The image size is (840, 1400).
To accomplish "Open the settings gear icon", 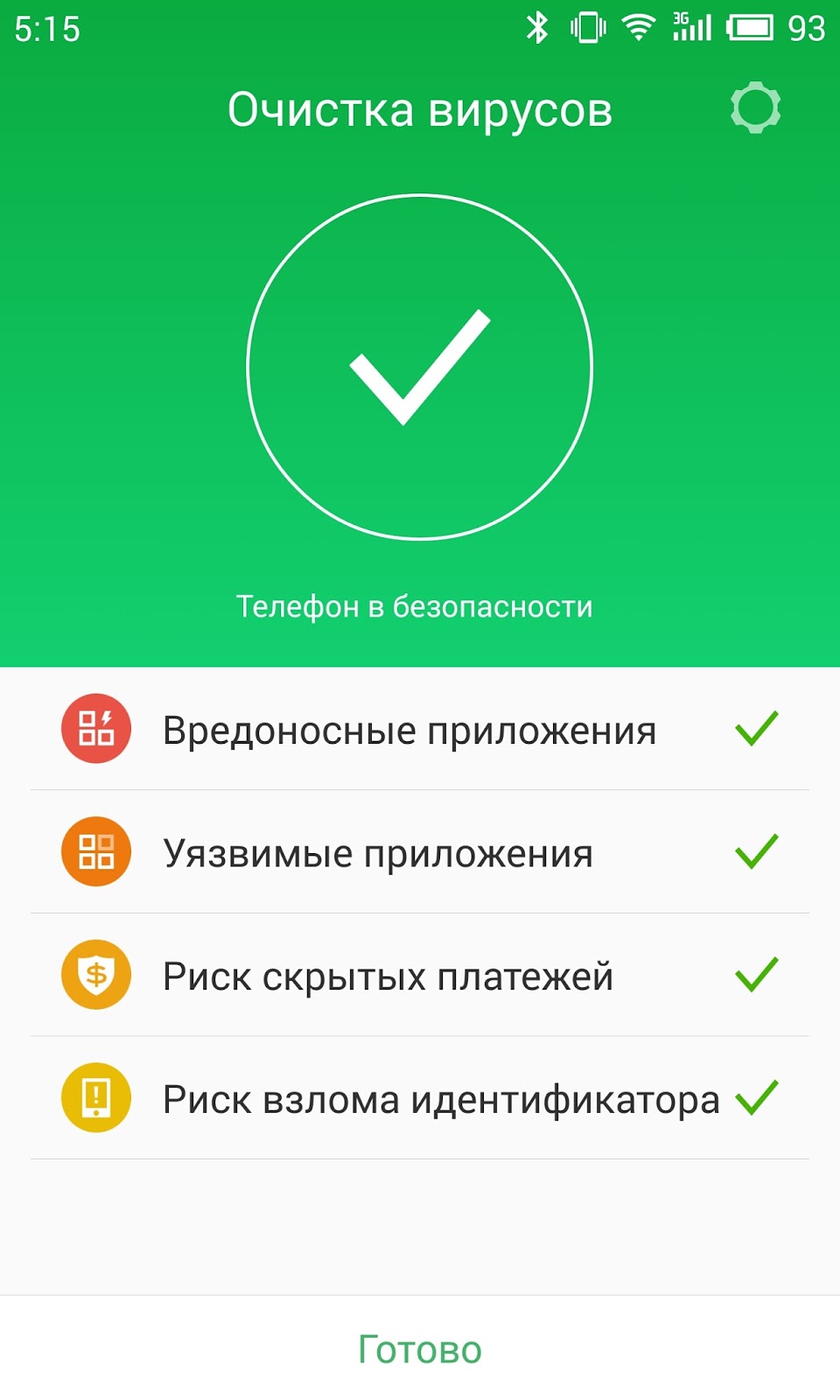I will [x=755, y=108].
